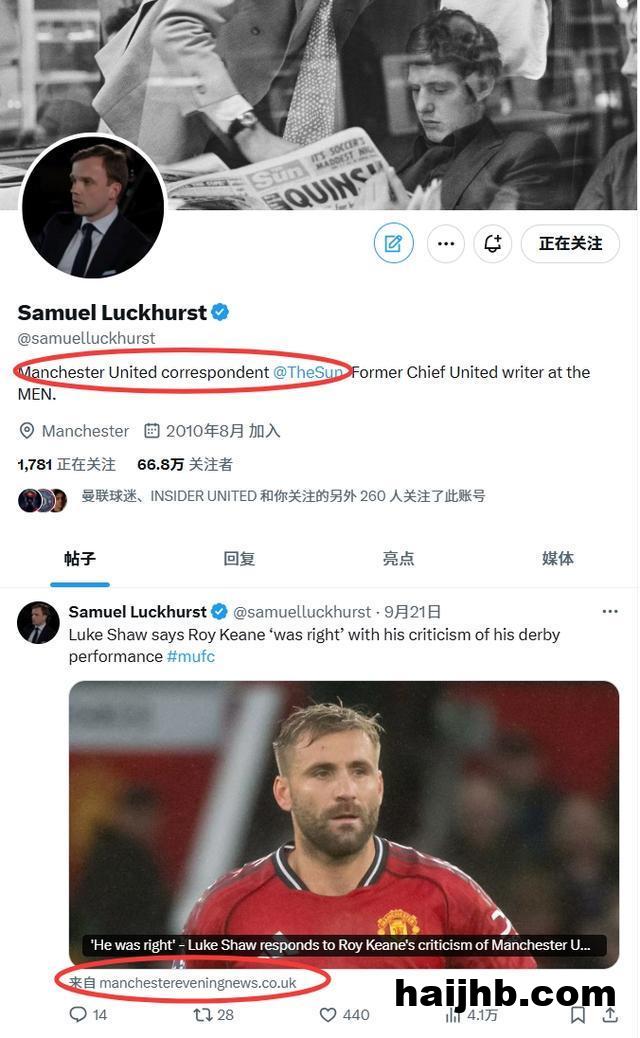View Samuel Luckhurst's profile picture
The image size is (640, 1038).
(93, 207)
